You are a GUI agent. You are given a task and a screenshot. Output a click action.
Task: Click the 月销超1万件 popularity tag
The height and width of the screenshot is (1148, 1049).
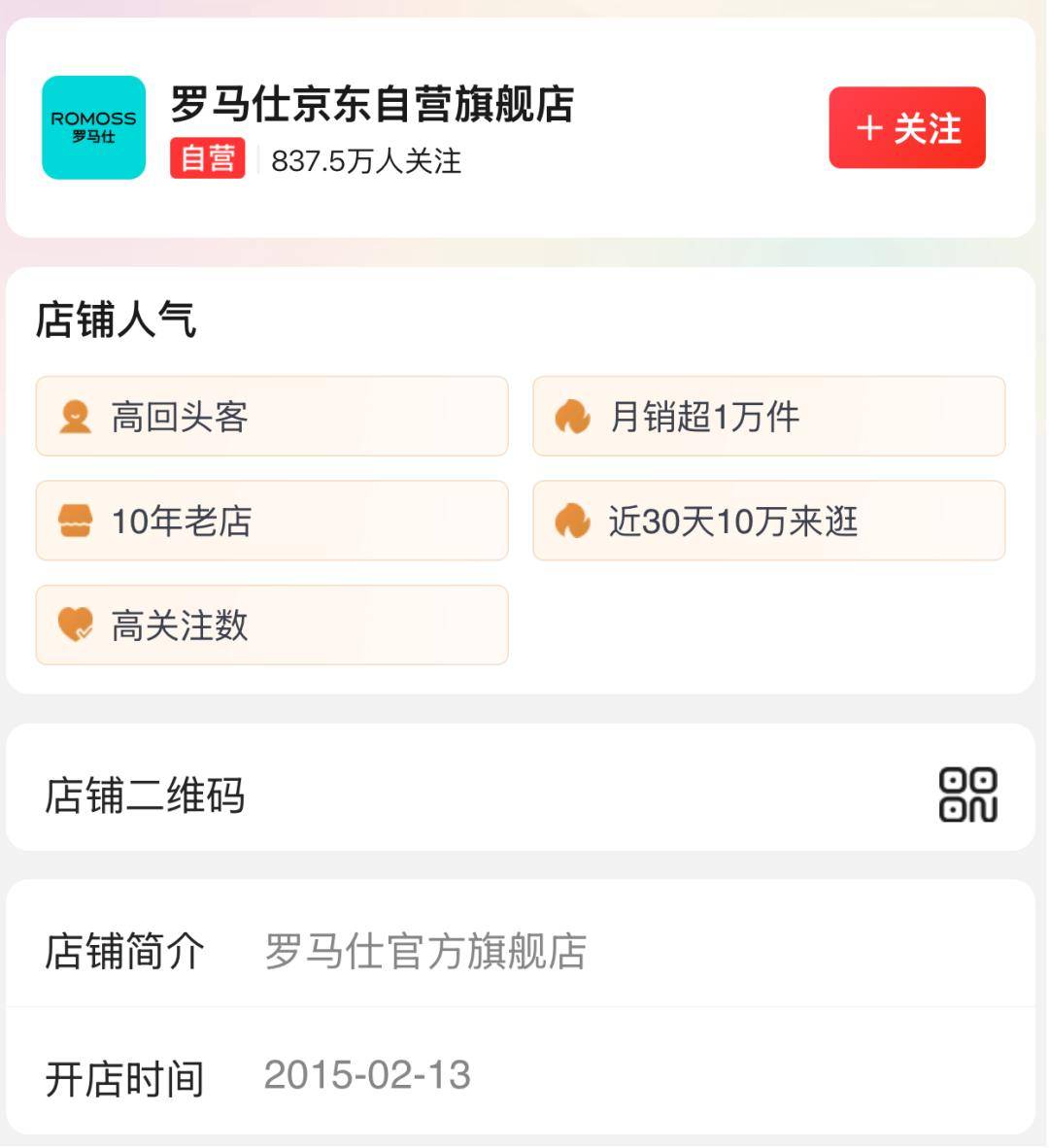coord(767,416)
